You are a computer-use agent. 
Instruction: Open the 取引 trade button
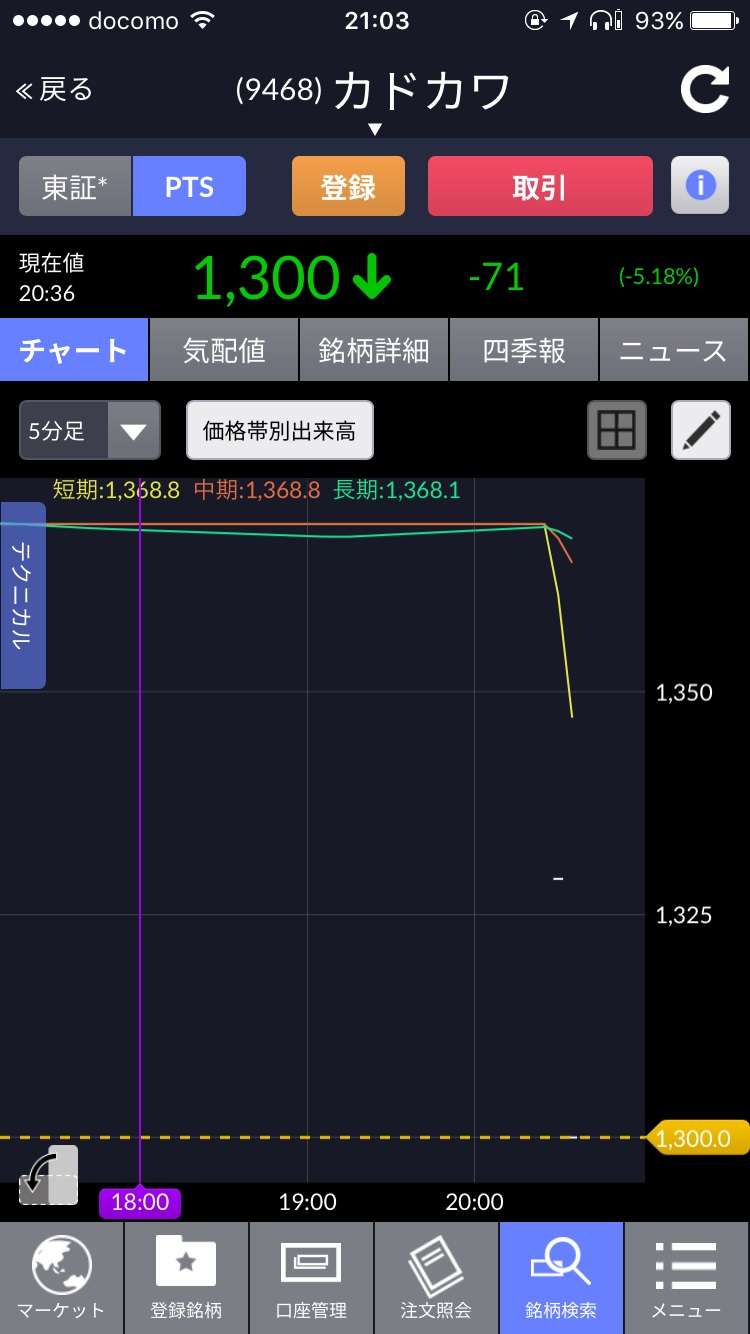pos(540,187)
